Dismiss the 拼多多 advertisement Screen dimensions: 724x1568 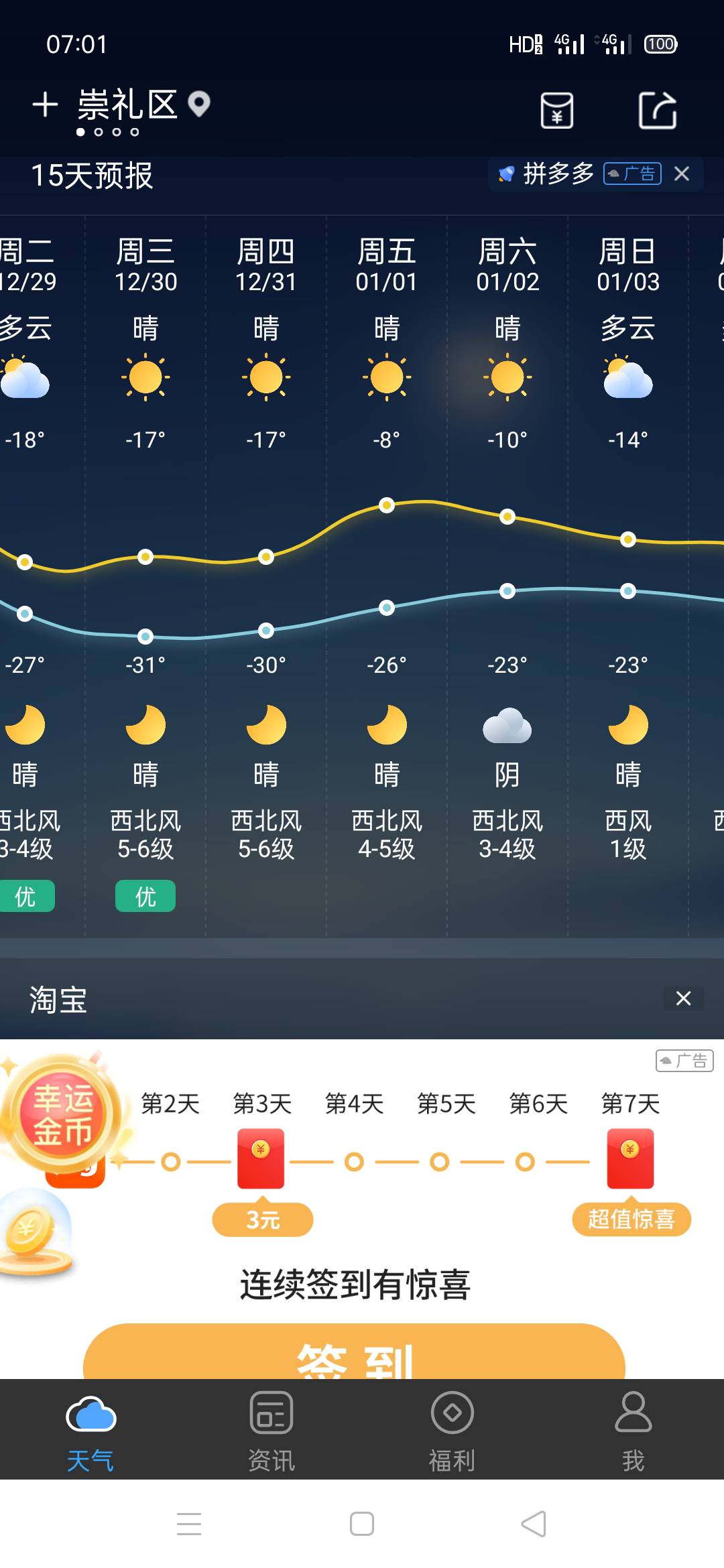(x=682, y=174)
